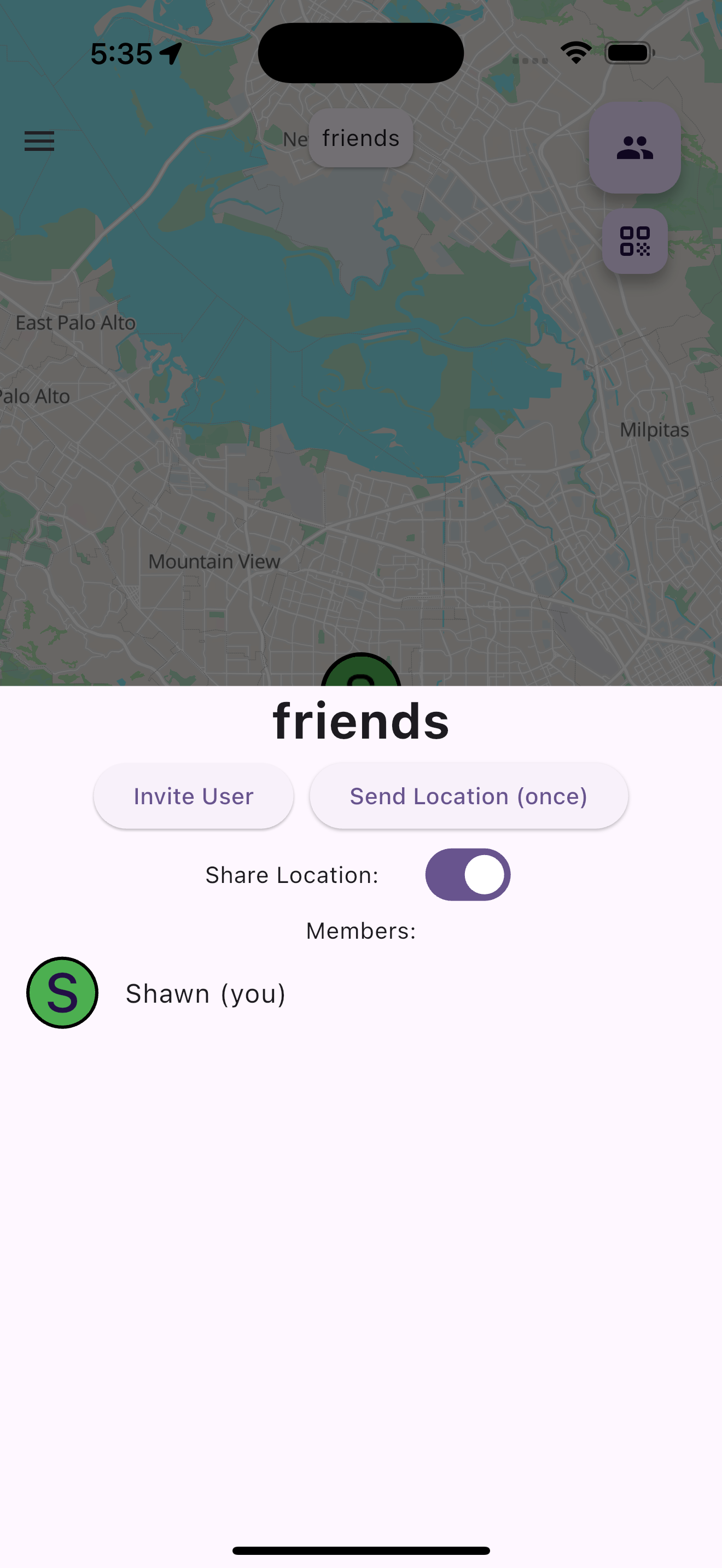
Task: Open the groups people button
Action: [634, 148]
